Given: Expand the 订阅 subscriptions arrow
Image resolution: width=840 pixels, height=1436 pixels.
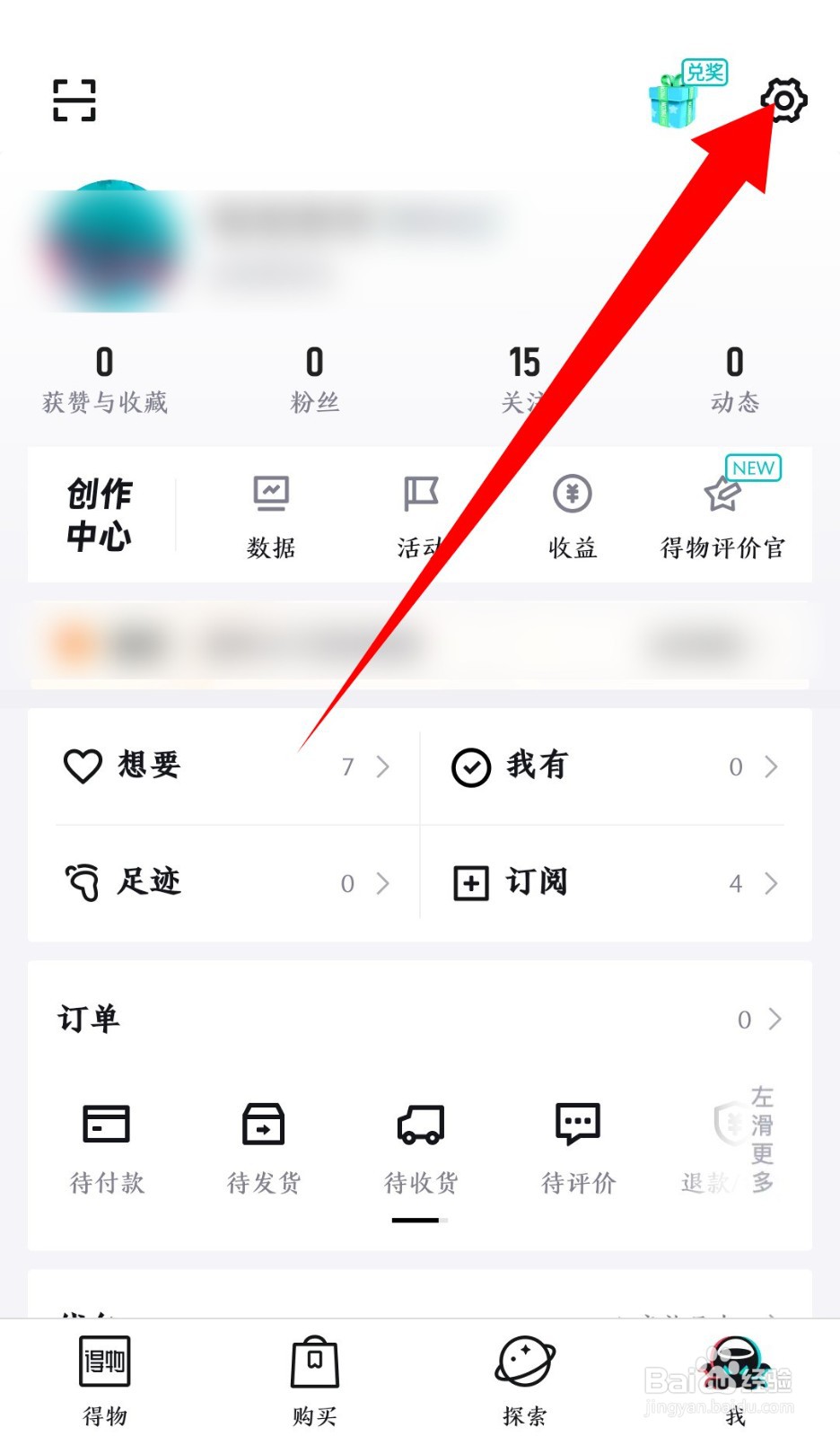Looking at the screenshot, I should (x=770, y=884).
